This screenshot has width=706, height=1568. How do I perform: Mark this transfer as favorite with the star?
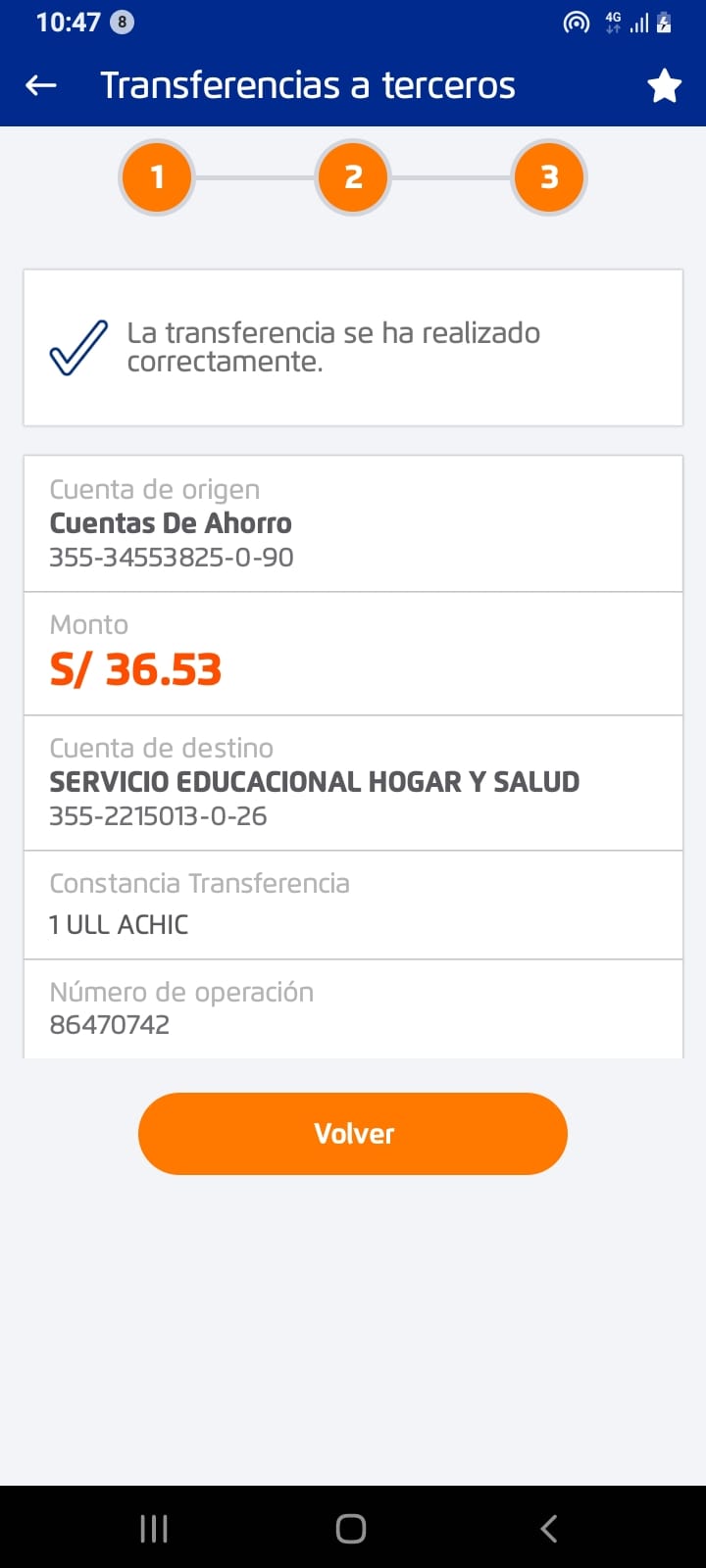click(664, 86)
